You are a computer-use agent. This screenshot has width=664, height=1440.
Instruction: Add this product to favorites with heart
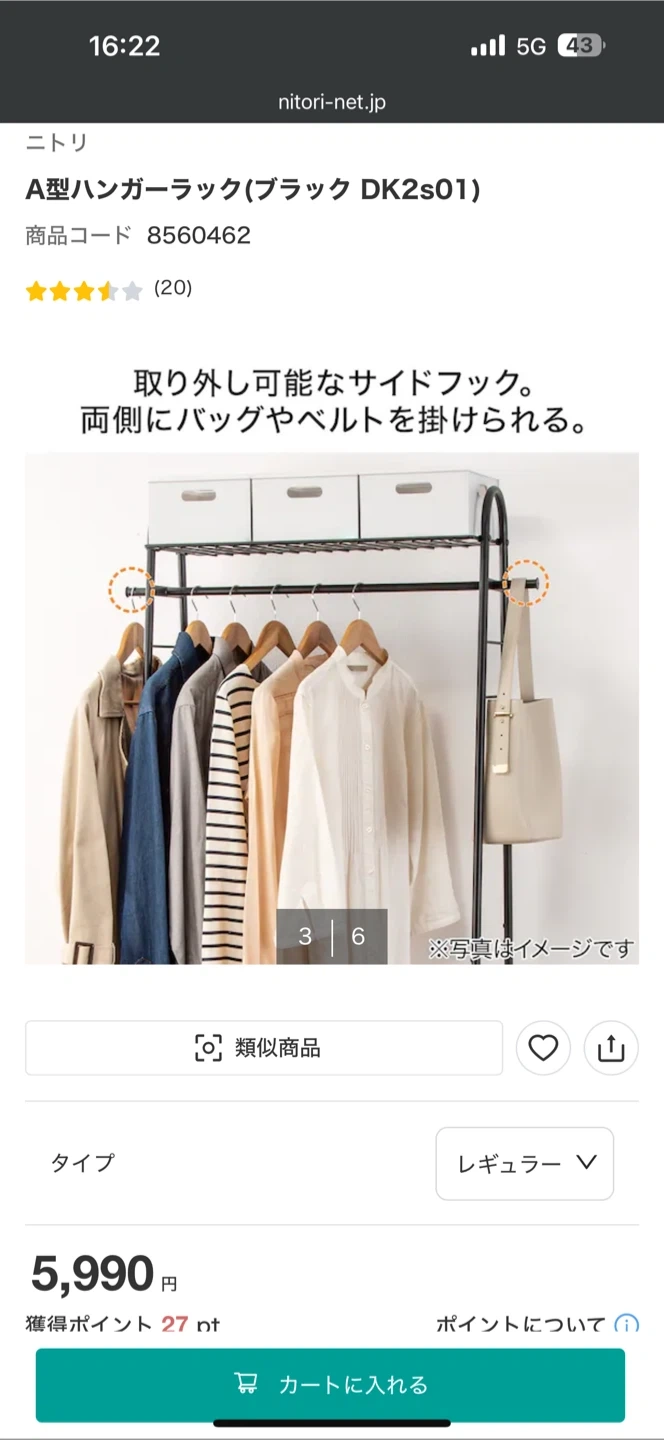pos(543,1048)
